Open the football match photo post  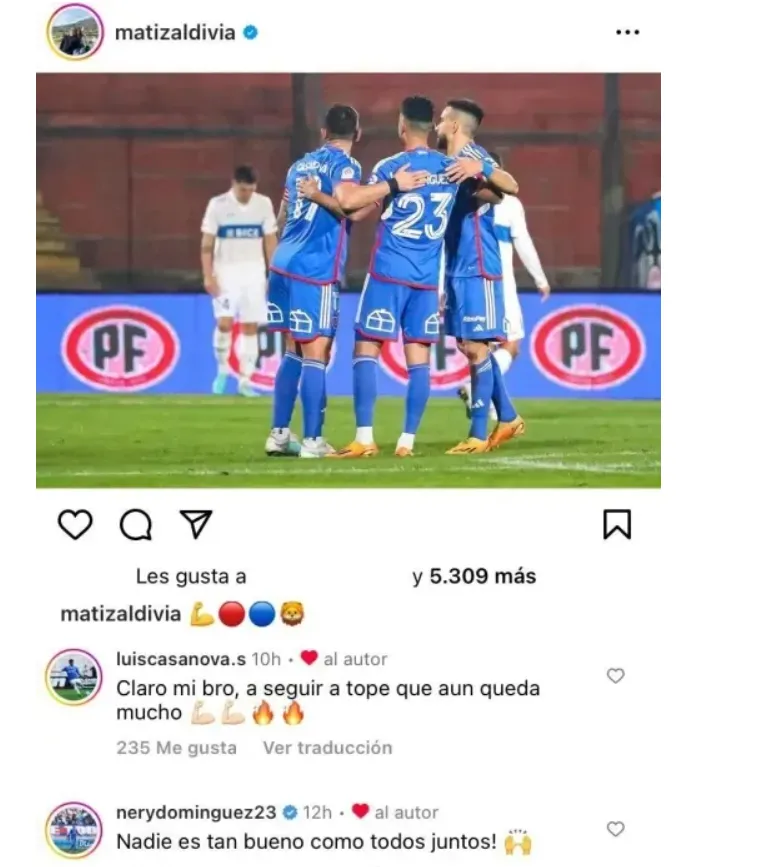[x=348, y=280]
